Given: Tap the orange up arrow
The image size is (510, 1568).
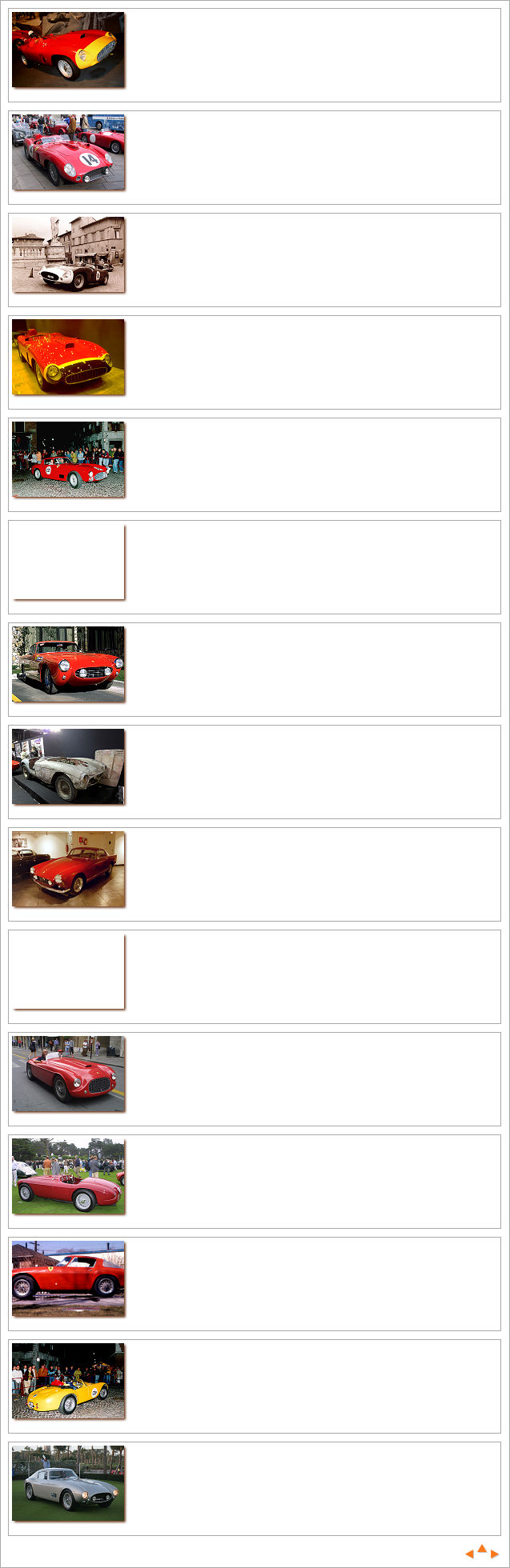Looking at the screenshot, I should pyautogui.click(x=482, y=1548).
